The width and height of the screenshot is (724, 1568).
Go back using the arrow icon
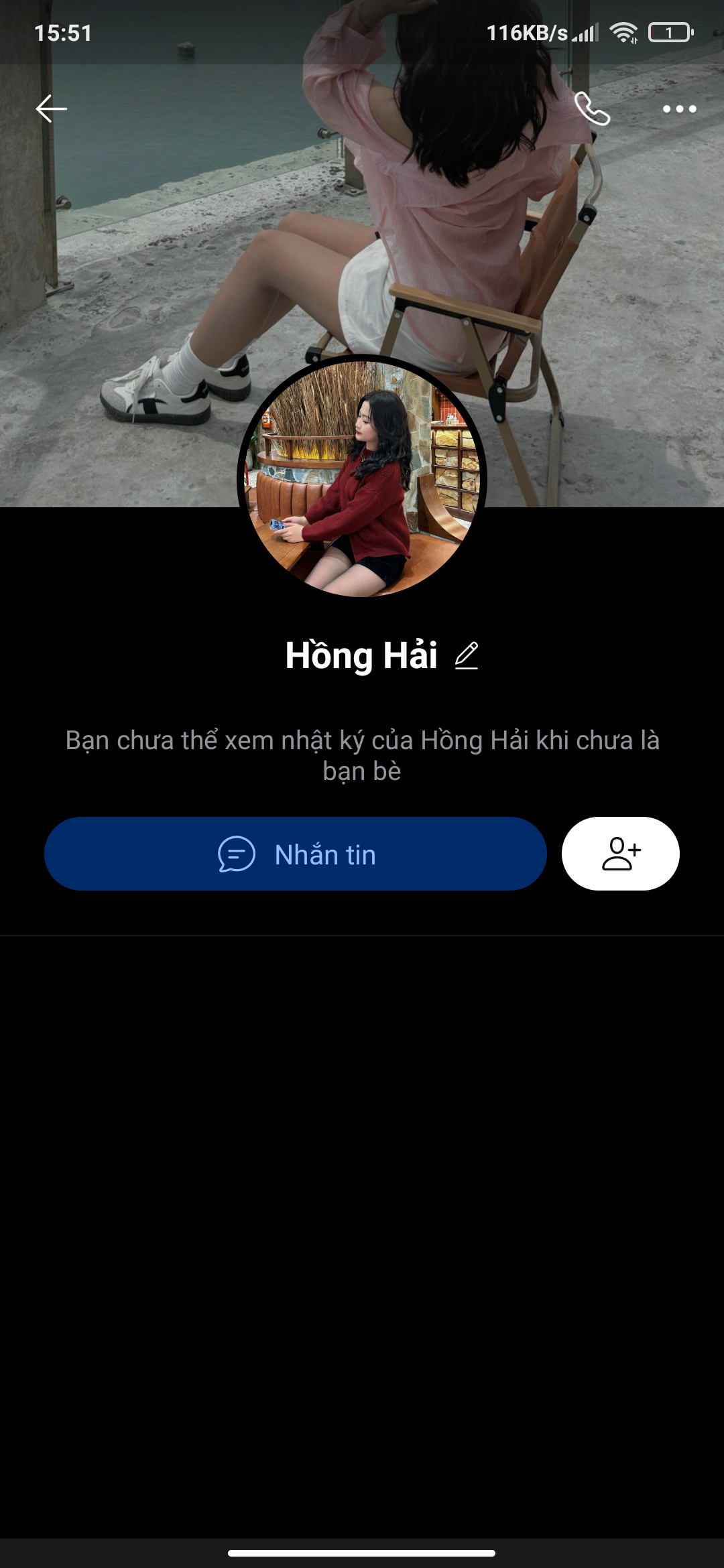52,109
